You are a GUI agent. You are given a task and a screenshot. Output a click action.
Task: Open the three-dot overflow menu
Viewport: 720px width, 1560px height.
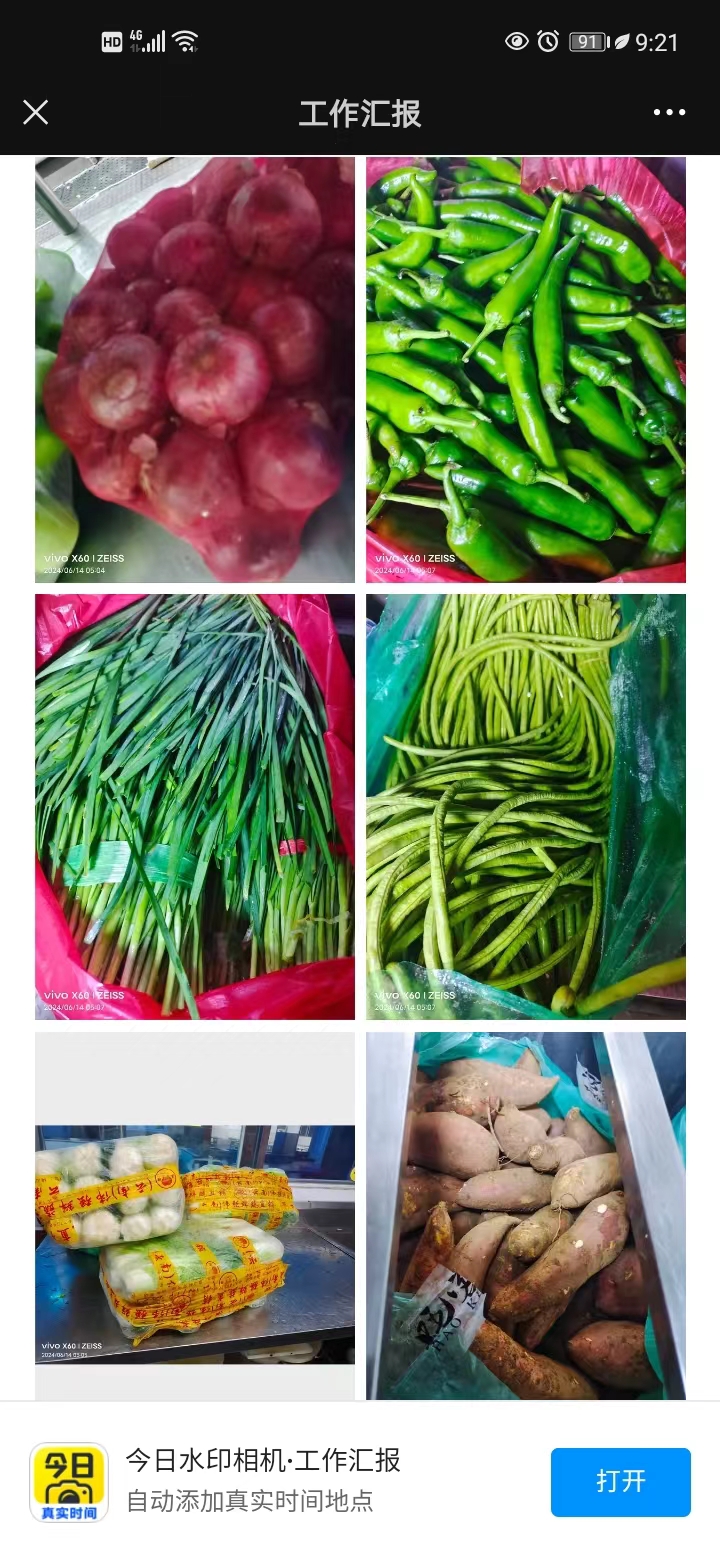[669, 112]
